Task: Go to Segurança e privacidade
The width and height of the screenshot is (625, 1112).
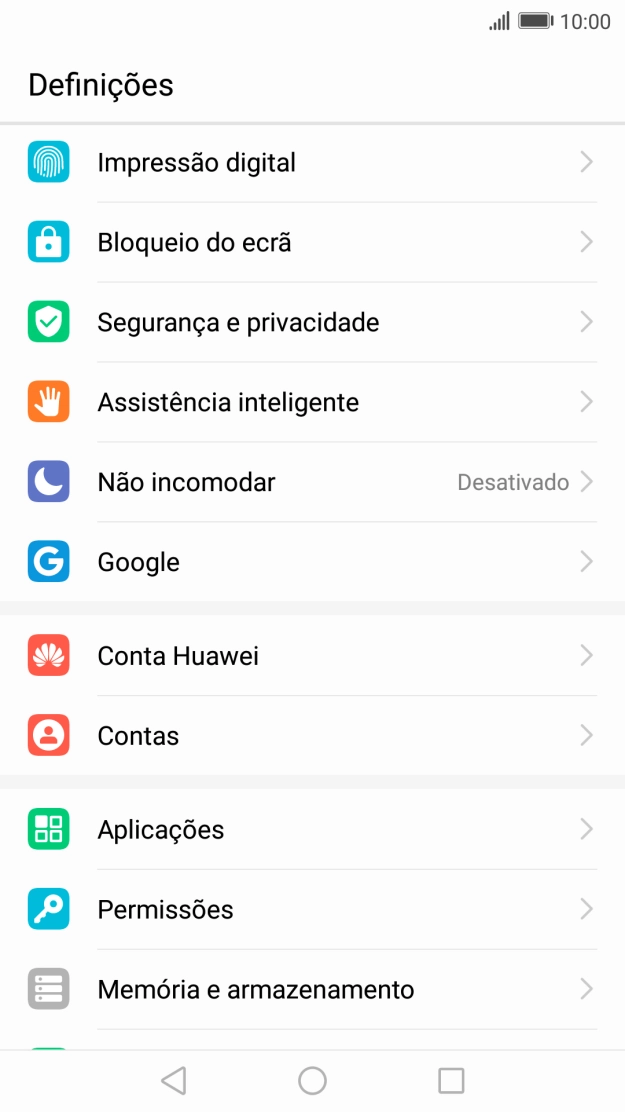Action: (312, 322)
